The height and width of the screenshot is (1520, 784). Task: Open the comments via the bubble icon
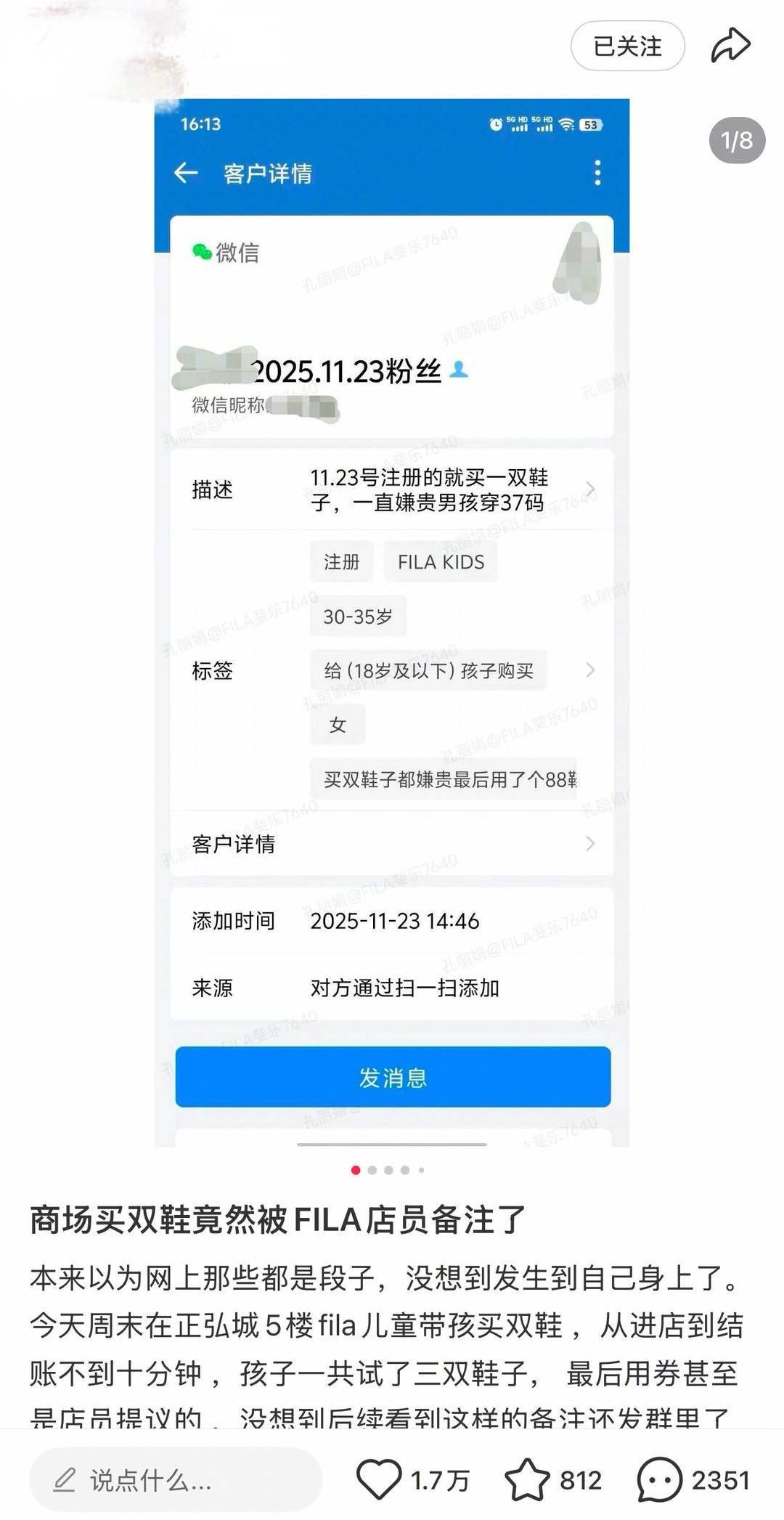pos(659,1479)
